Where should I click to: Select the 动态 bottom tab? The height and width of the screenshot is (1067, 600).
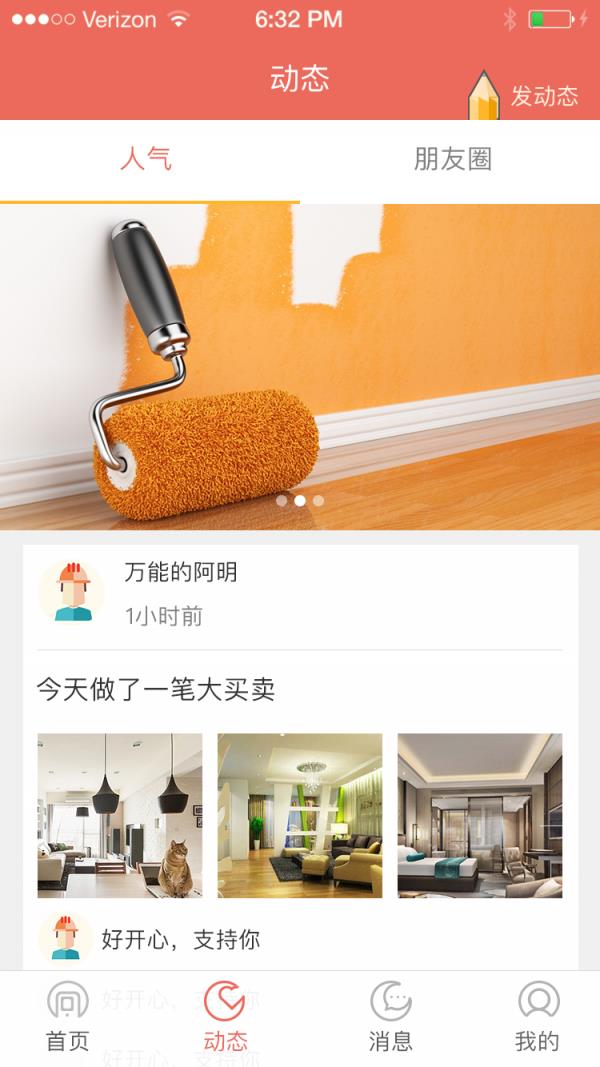coord(225,1017)
